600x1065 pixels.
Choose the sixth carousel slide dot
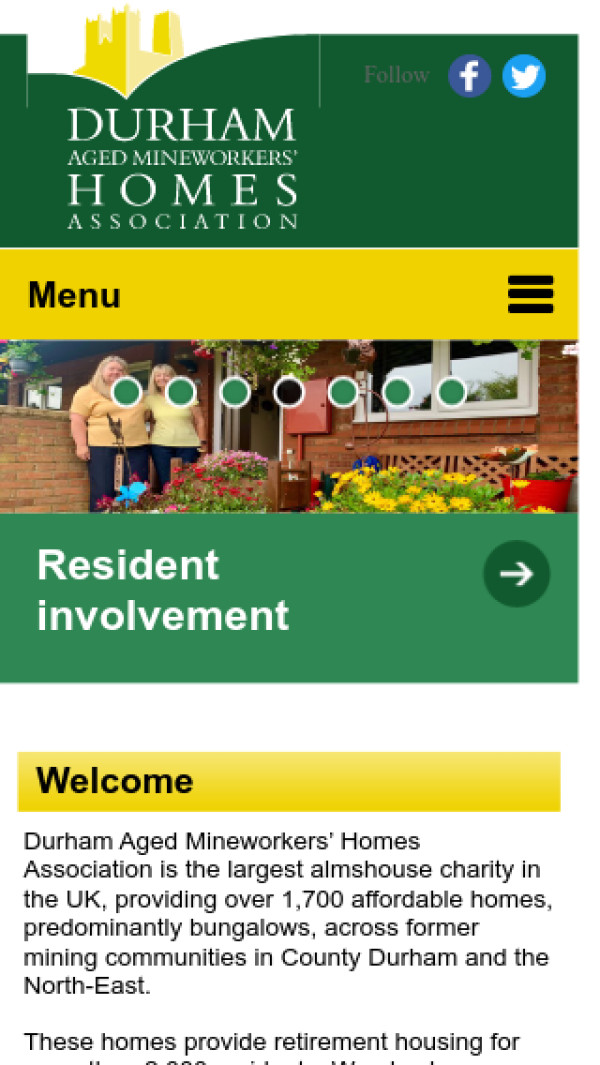point(398,392)
